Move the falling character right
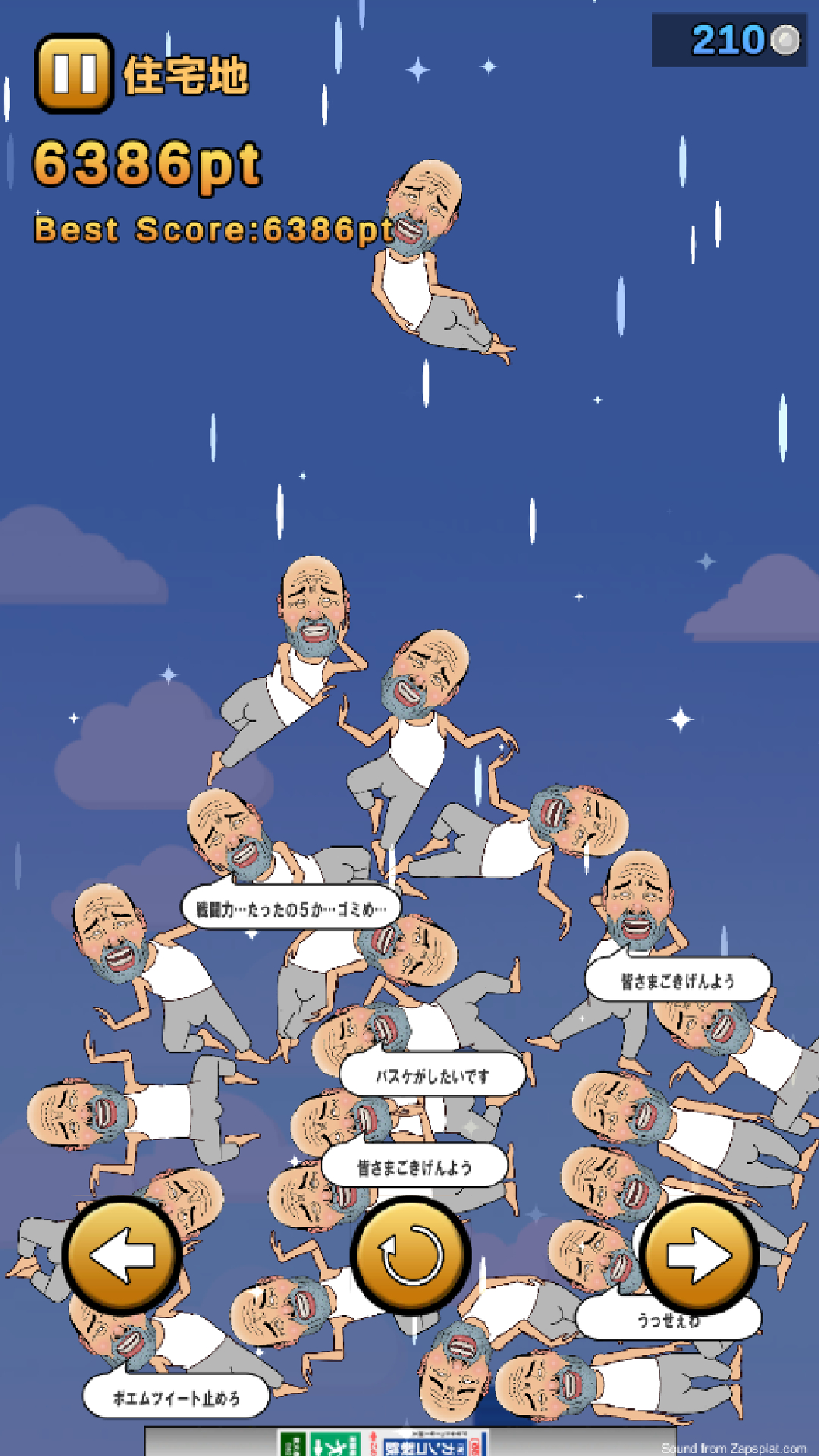The width and height of the screenshot is (819, 1456). [x=698, y=1256]
